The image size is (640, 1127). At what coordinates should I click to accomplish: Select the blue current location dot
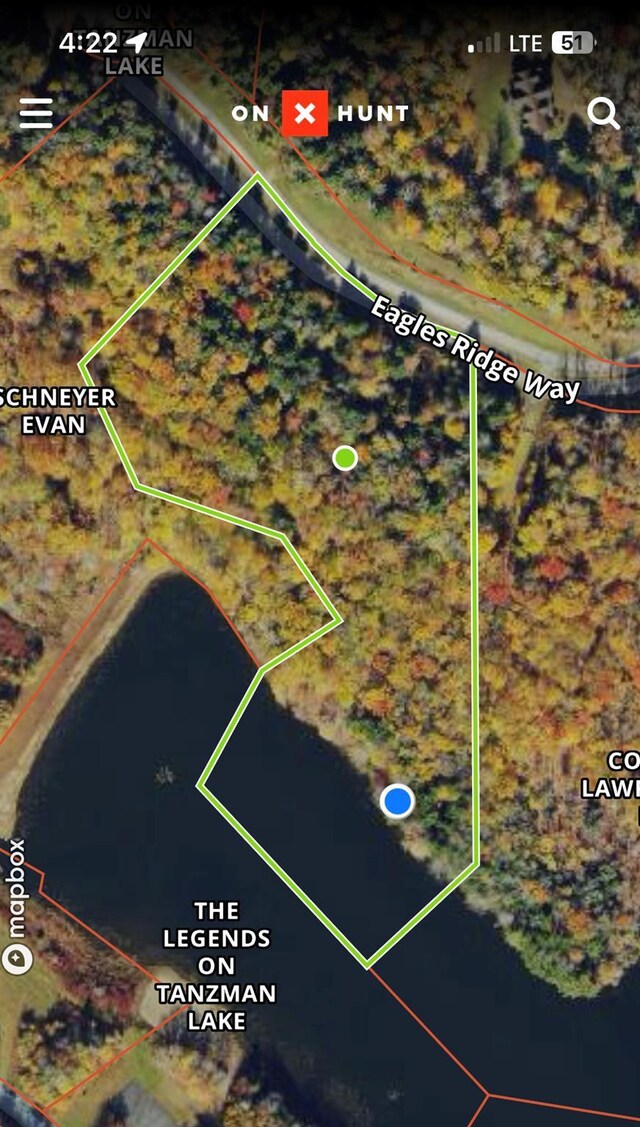pyautogui.click(x=397, y=801)
